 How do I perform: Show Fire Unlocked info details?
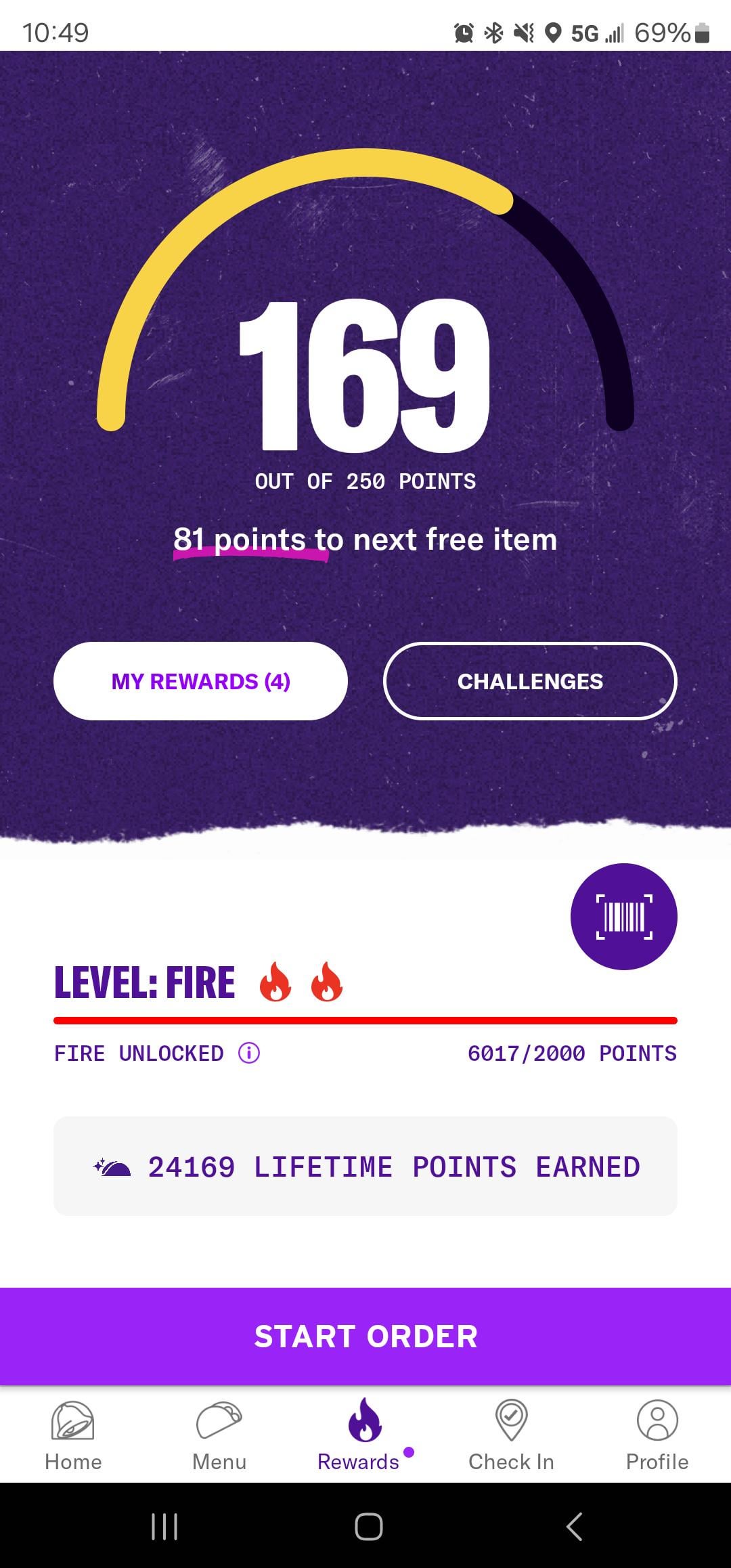[x=249, y=1053]
